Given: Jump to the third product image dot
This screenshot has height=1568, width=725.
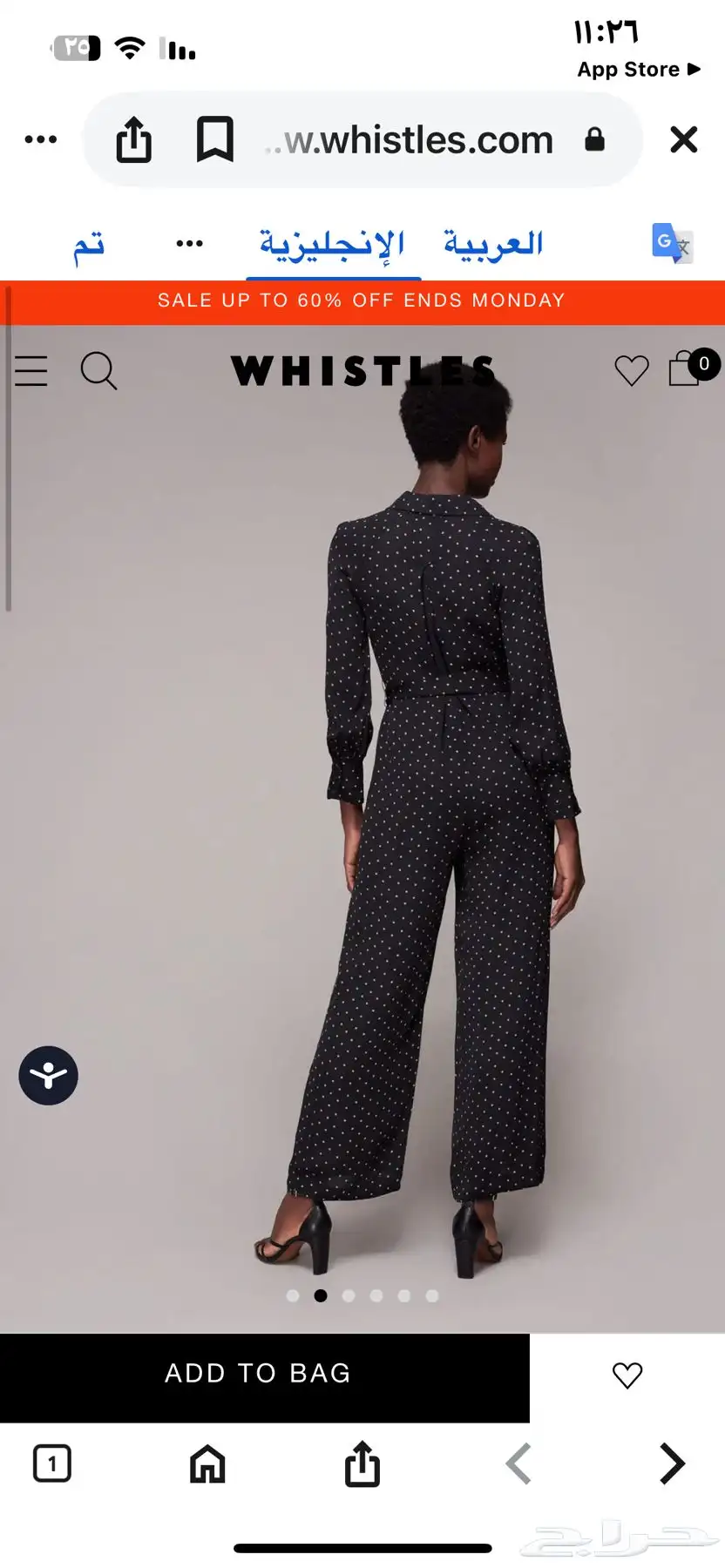Looking at the screenshot, I should click(x=349, y=1296).
